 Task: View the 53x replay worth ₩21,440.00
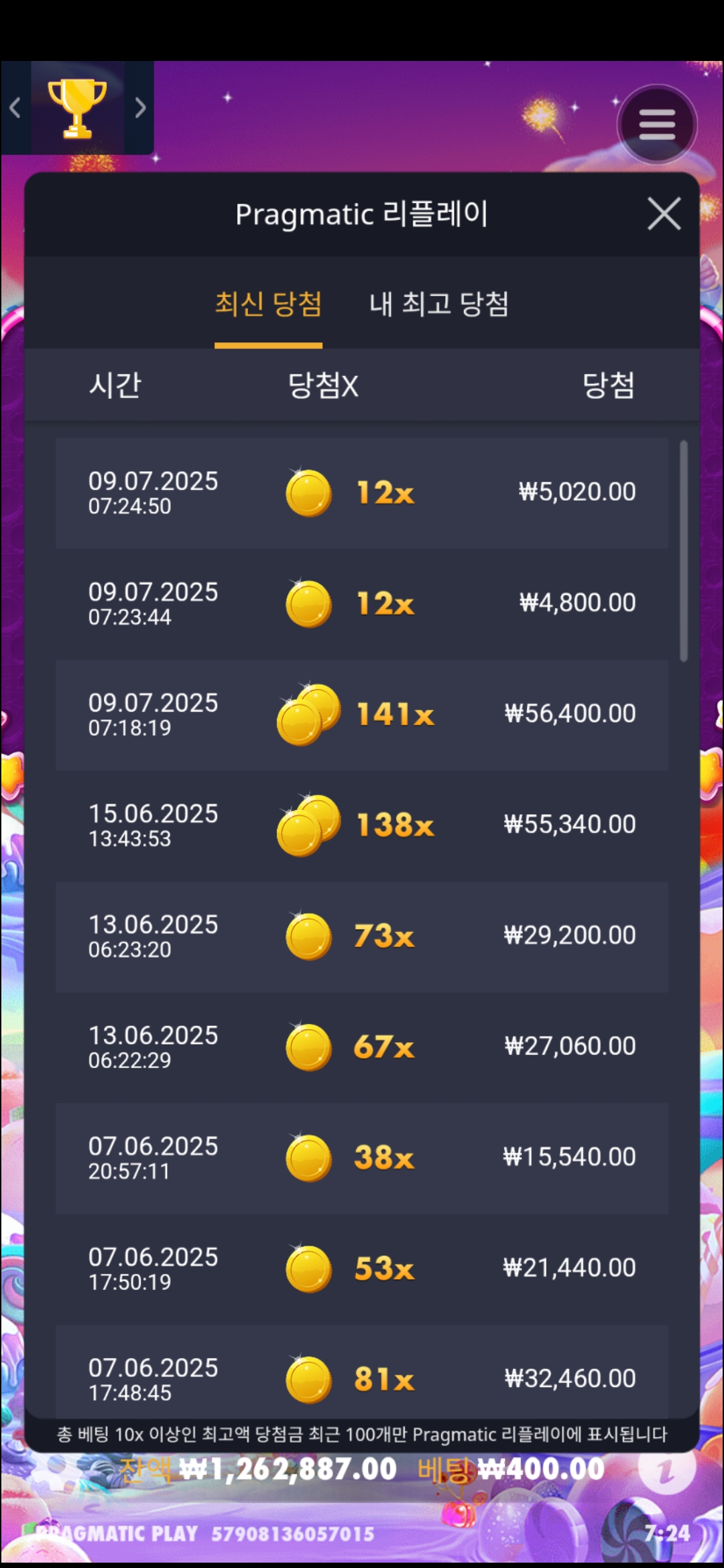coord(361,1268)
